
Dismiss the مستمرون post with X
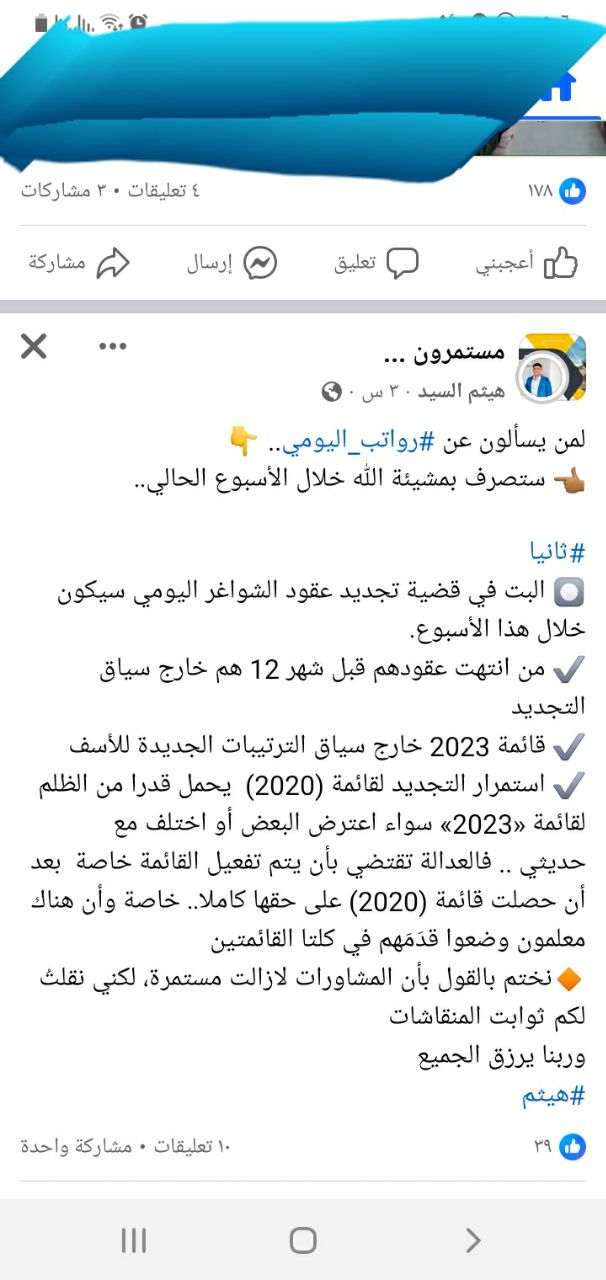click(x=34, y=347)
